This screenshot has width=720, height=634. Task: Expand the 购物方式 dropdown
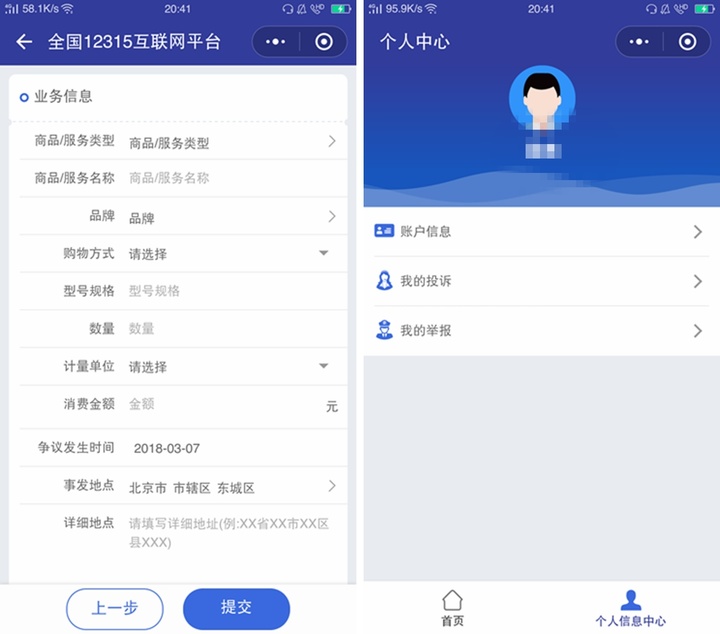point(230,254)
